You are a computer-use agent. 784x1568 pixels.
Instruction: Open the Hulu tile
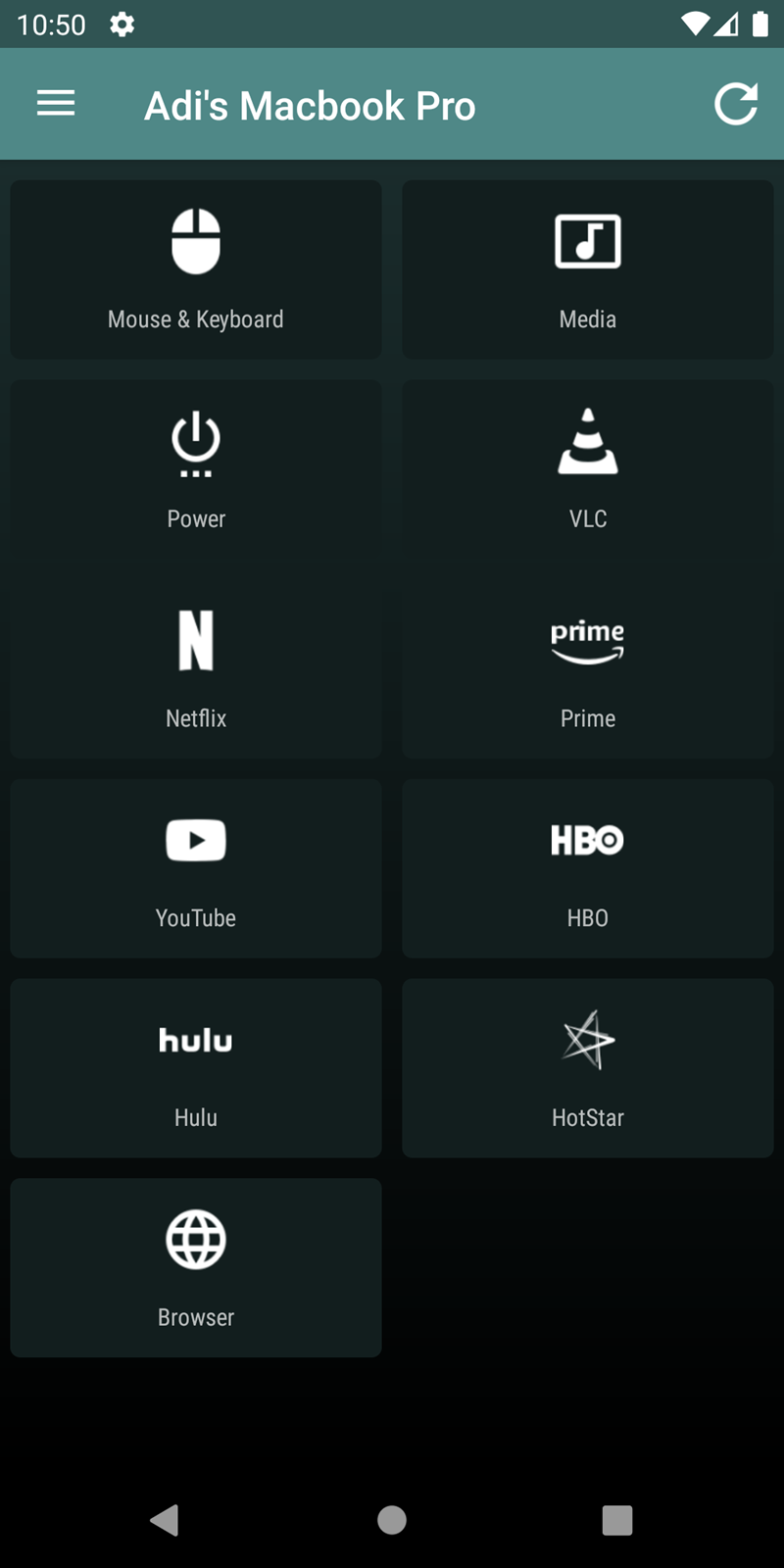[196, 1068]
